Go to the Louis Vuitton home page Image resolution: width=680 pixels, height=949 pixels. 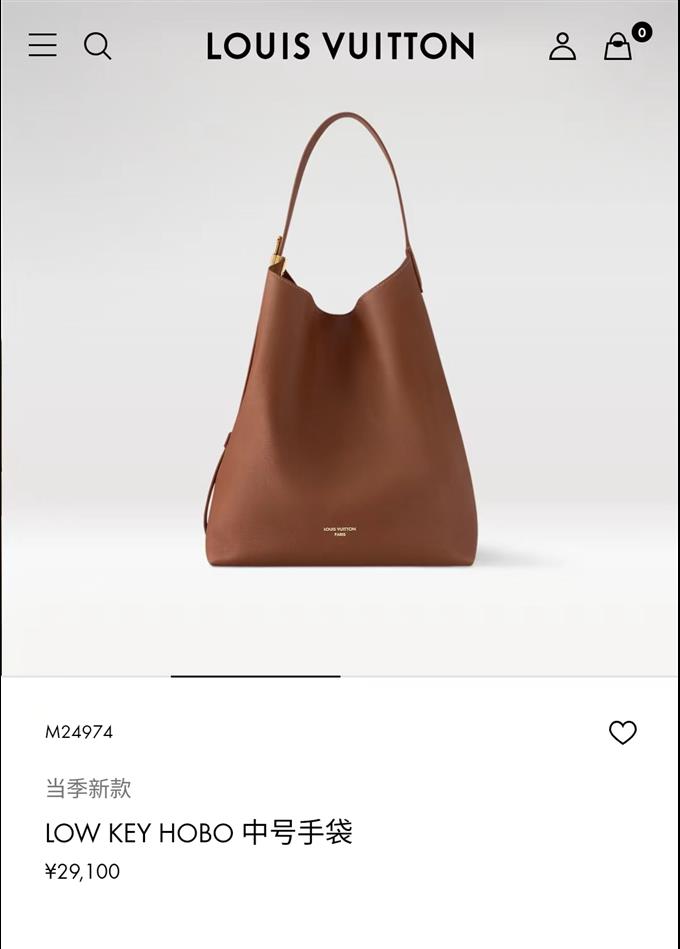click(340, 46)
